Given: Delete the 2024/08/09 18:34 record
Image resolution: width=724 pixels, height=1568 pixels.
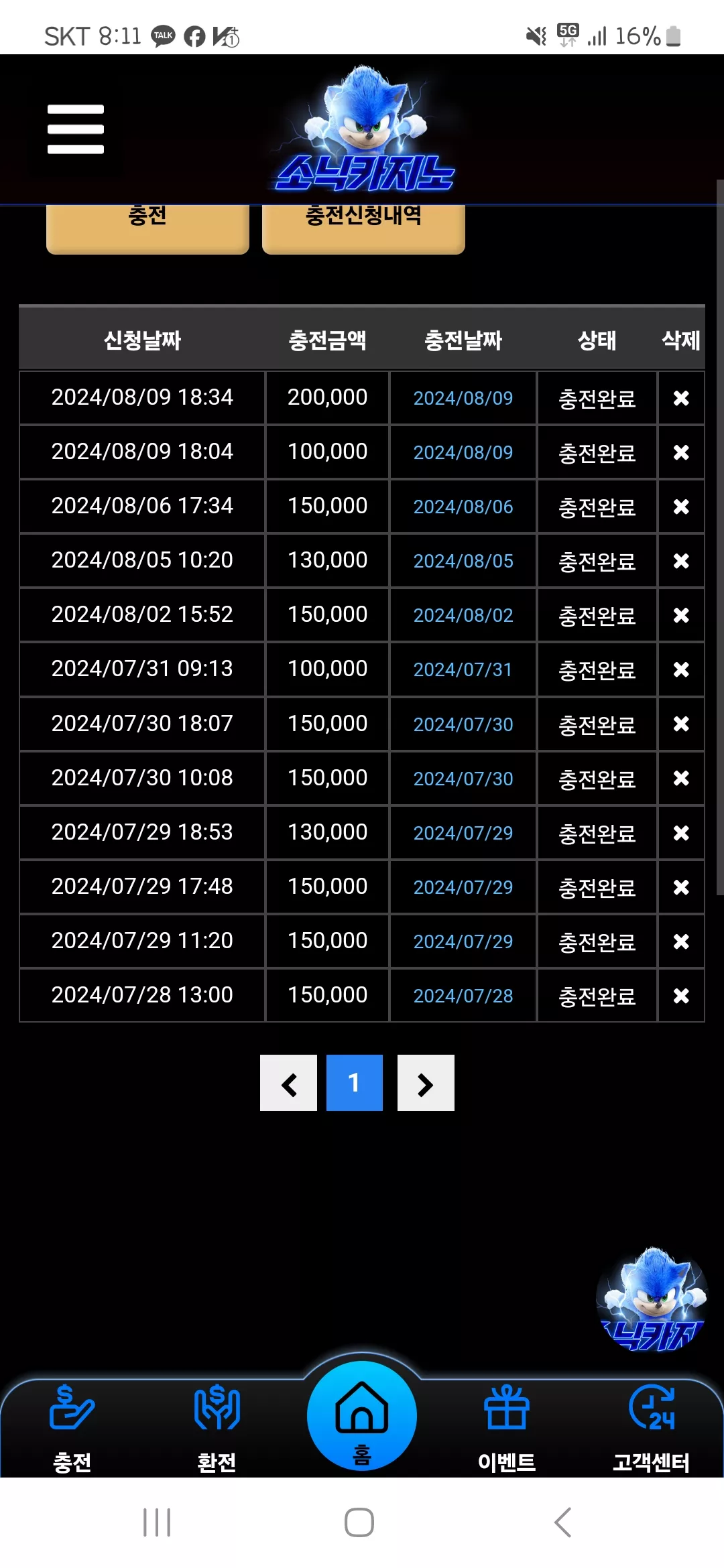Looking at the screenshot, I should 681,398.
